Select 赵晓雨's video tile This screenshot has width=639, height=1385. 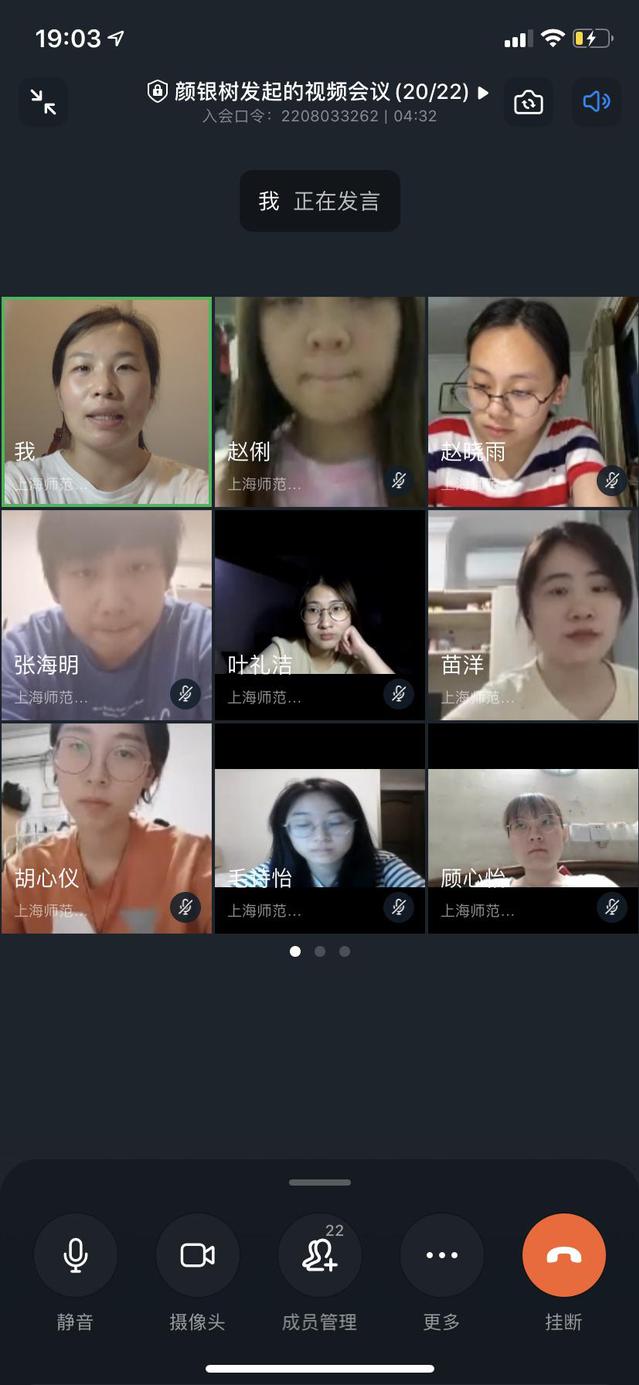(x=533, y=402)
